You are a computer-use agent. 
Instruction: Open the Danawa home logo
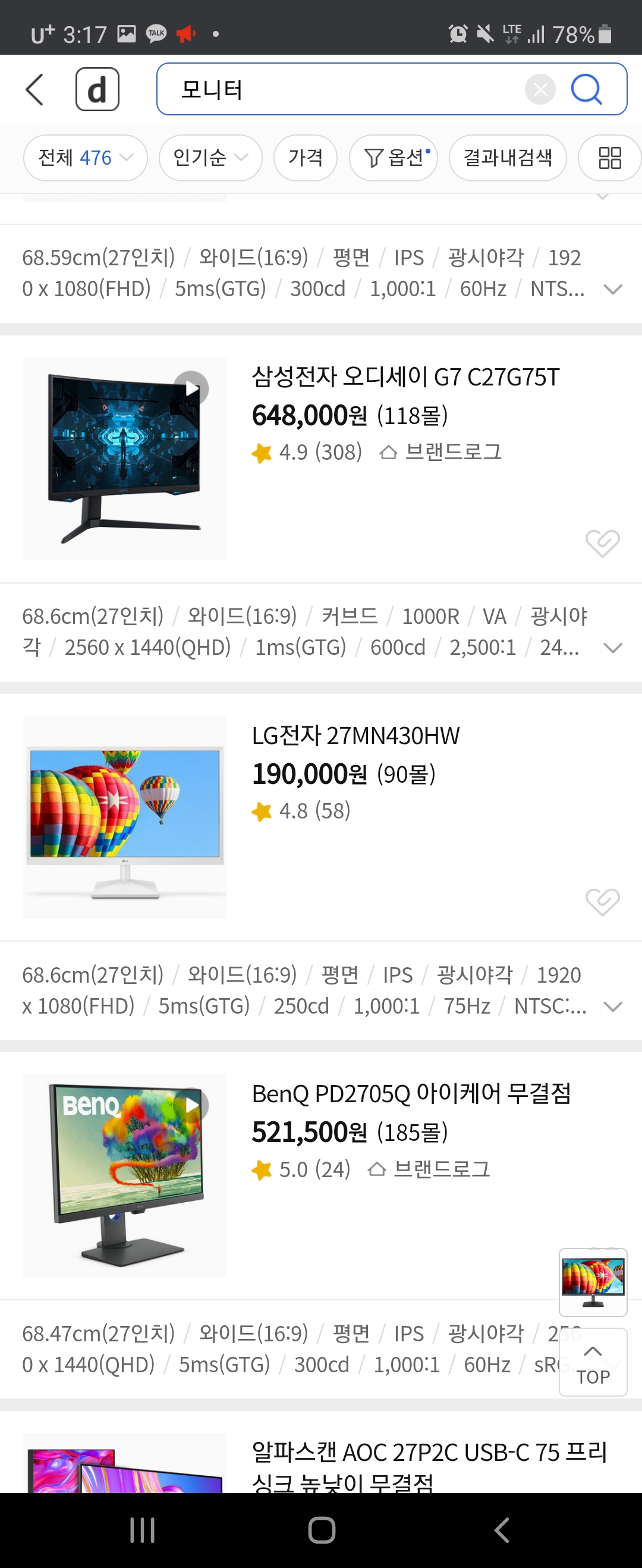pos(97,89)
